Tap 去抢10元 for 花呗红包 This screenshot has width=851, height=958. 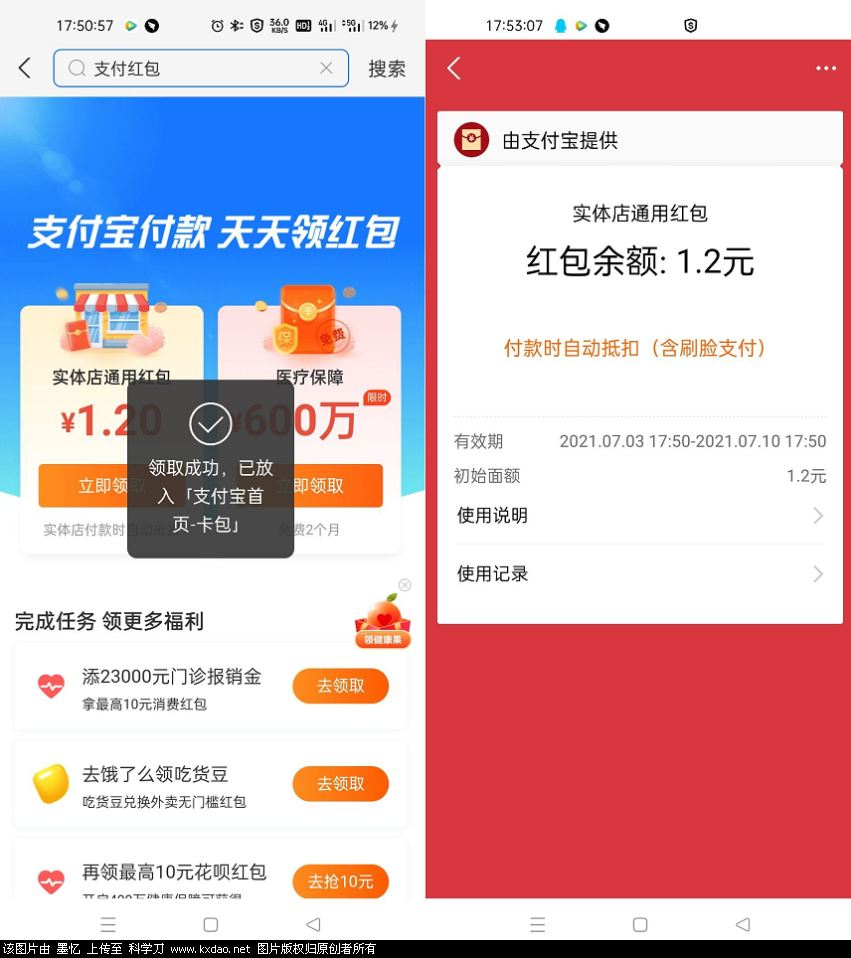click(340, 882)
